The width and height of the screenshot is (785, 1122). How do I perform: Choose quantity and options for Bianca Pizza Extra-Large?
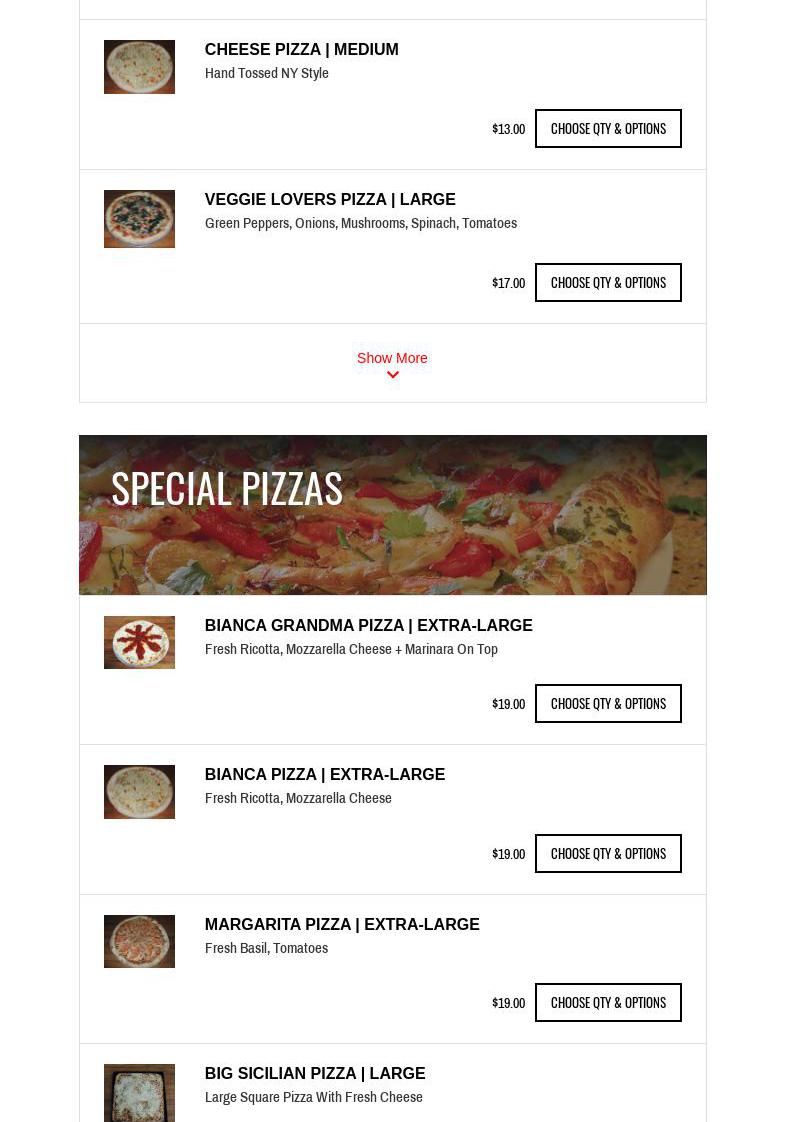[608, 854]
